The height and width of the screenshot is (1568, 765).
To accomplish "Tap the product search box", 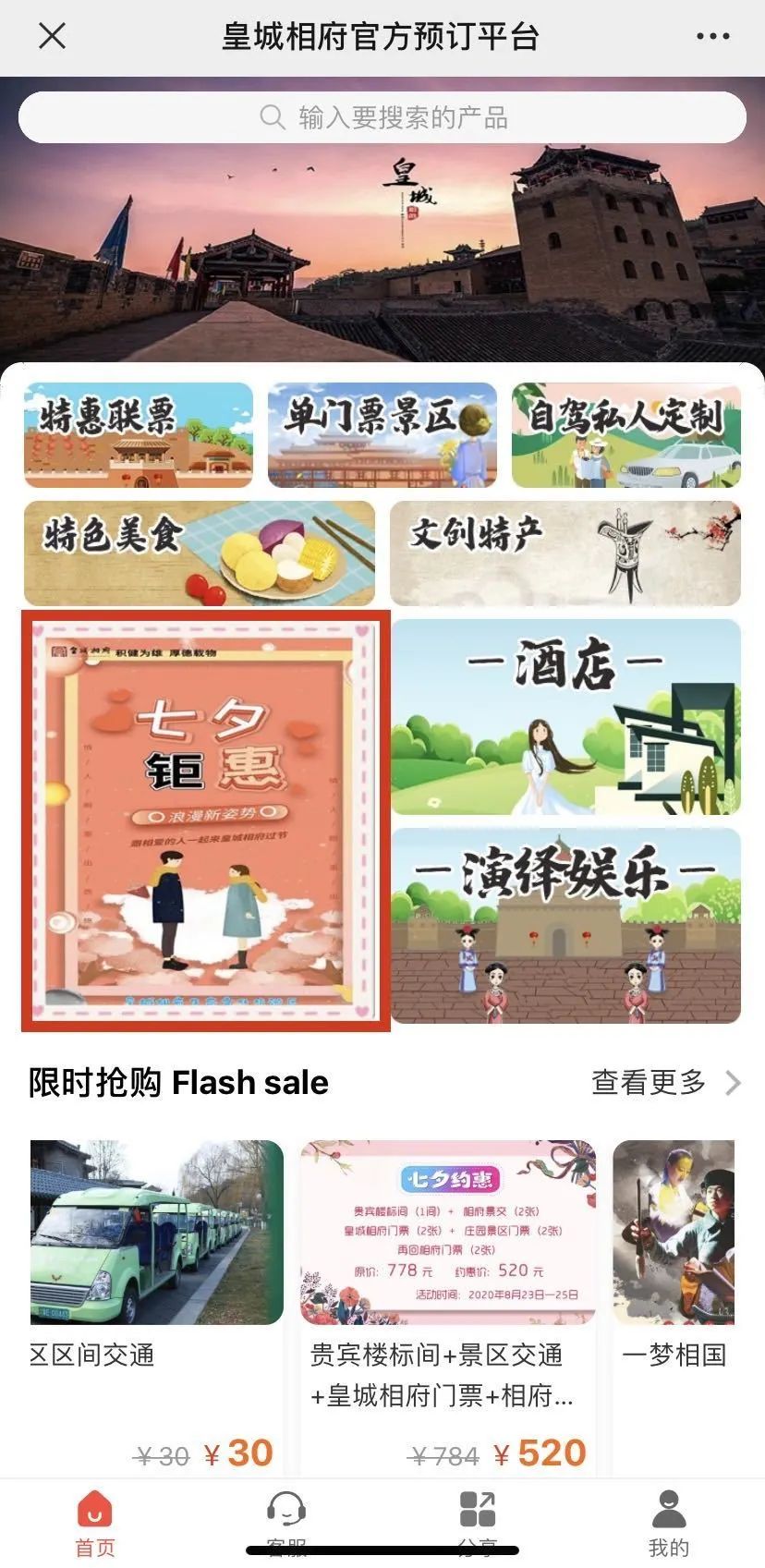I will (382, 117).
